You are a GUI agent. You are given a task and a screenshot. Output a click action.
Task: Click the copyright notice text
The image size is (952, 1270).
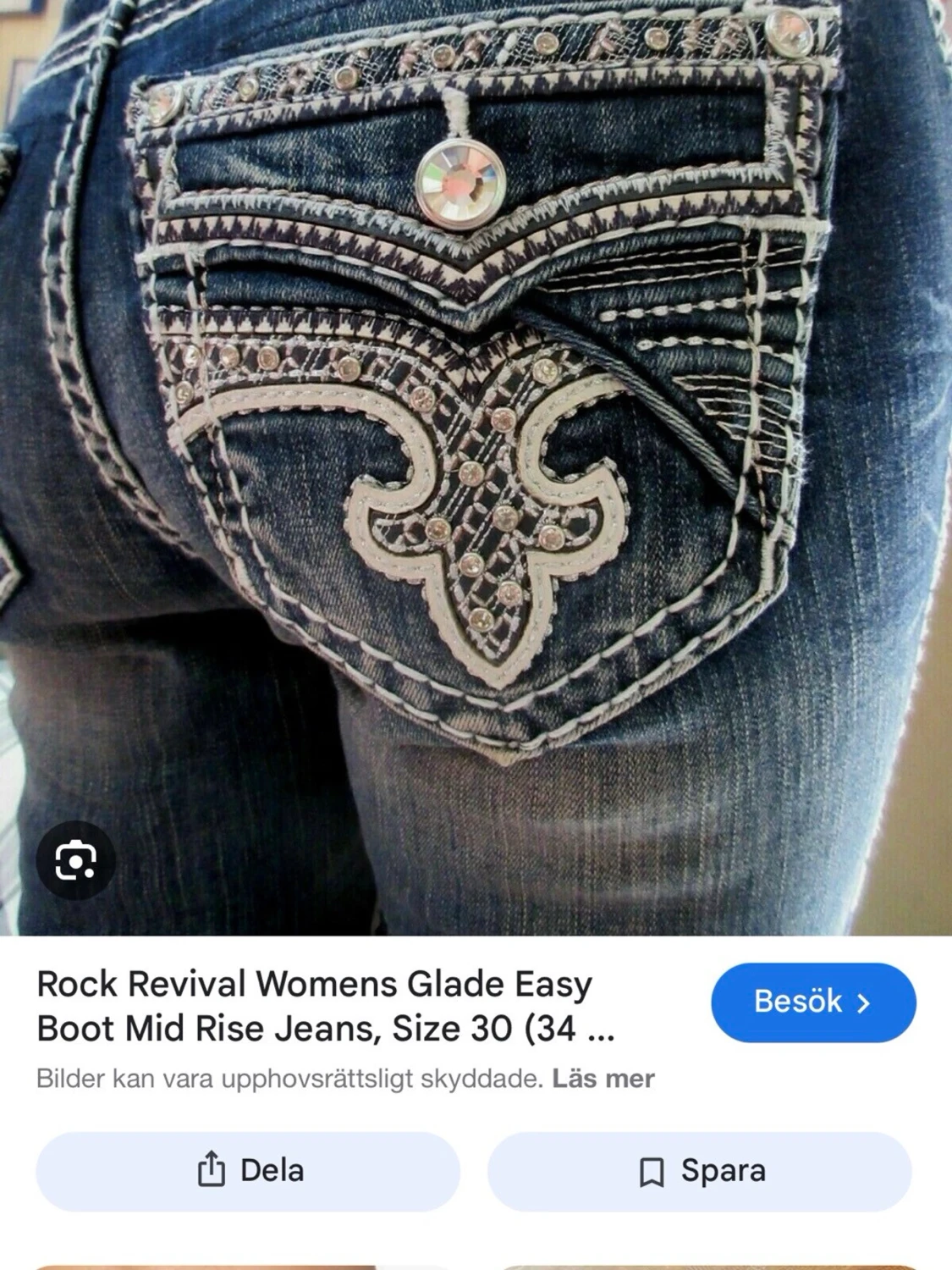288,1077
